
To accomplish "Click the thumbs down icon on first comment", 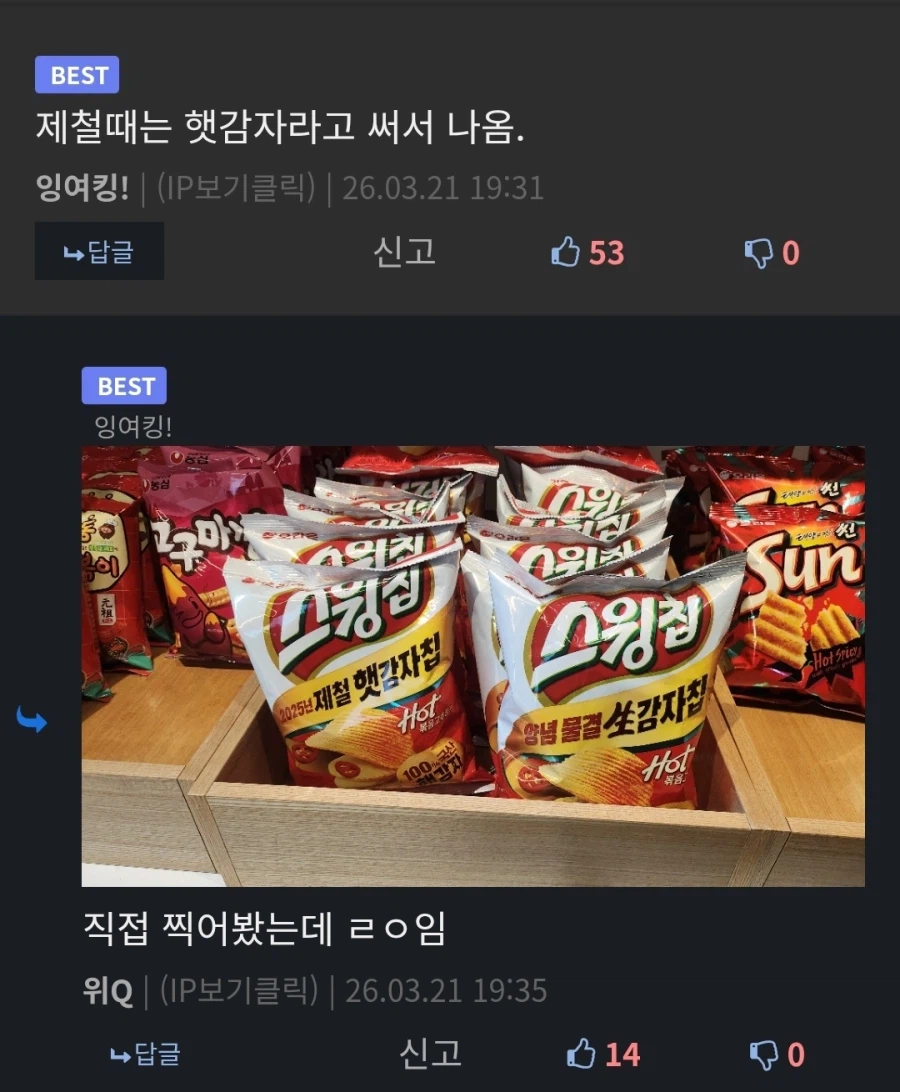I will click(x=762, y=253).
